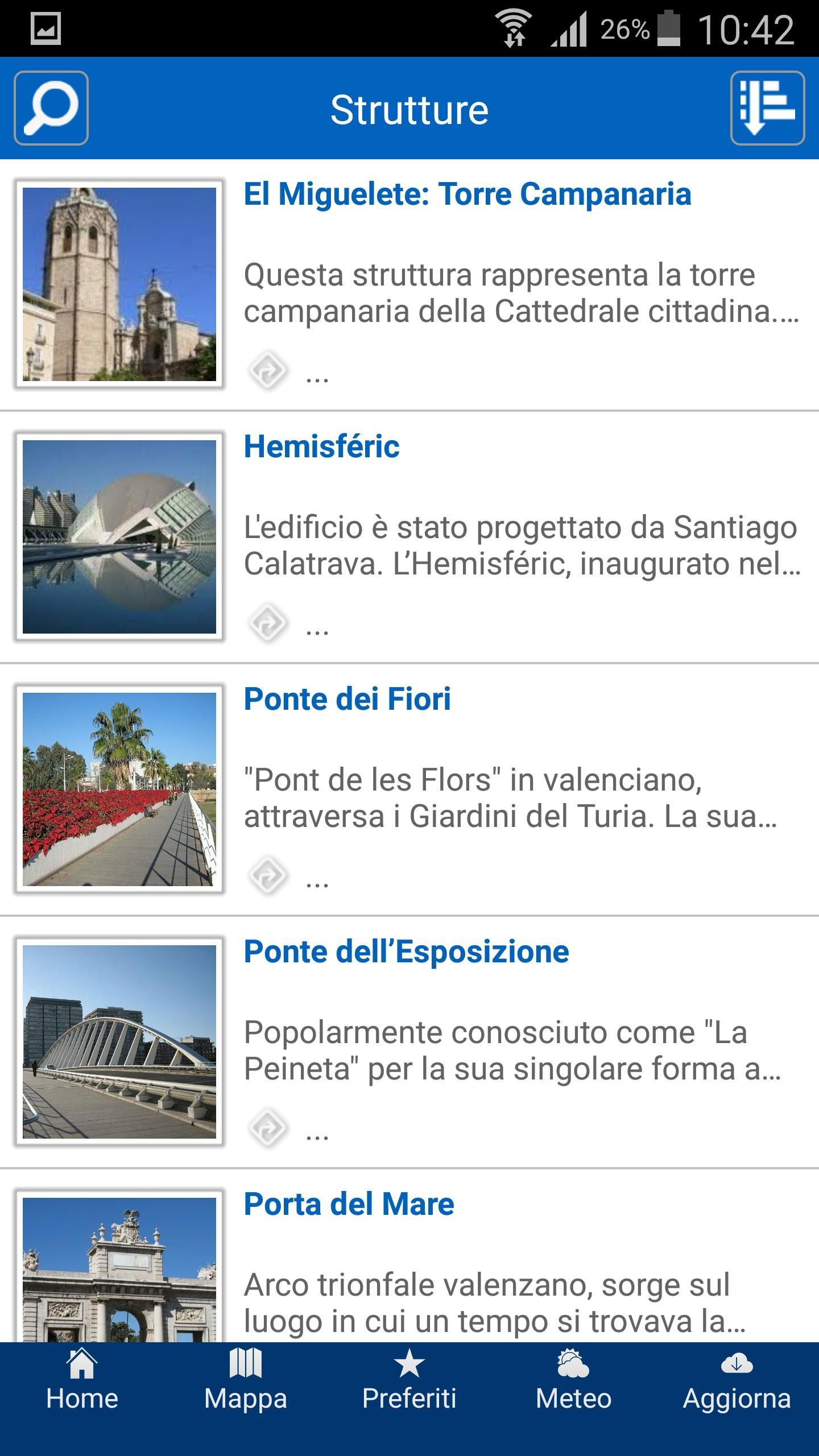This screenshot has height=1456, width=819.
Task: View Ponte dei Fiori details
Action: point(347,700)
